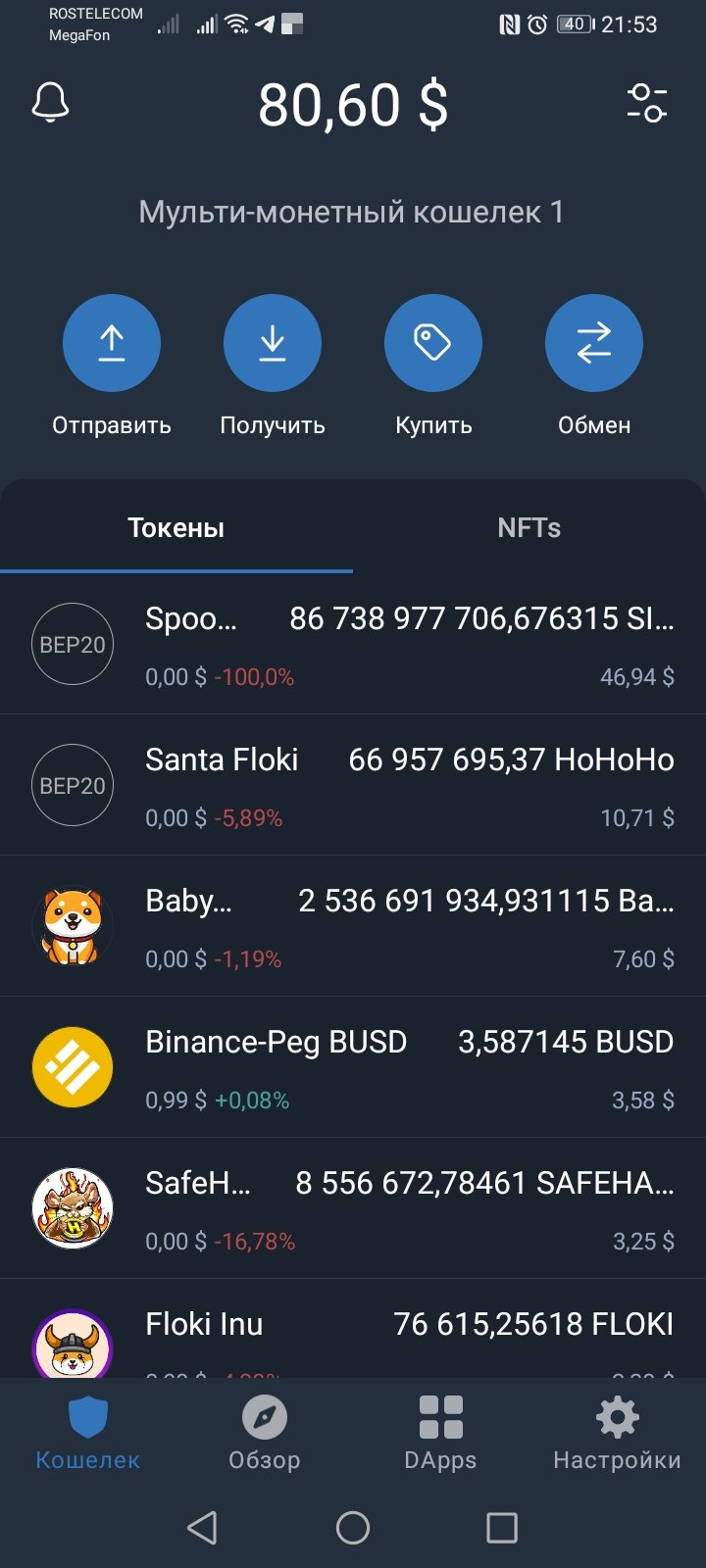This screenshot has height=1568, width=706.
Task: Open the token filter settings icon
Action: click(x=646, y=102)
